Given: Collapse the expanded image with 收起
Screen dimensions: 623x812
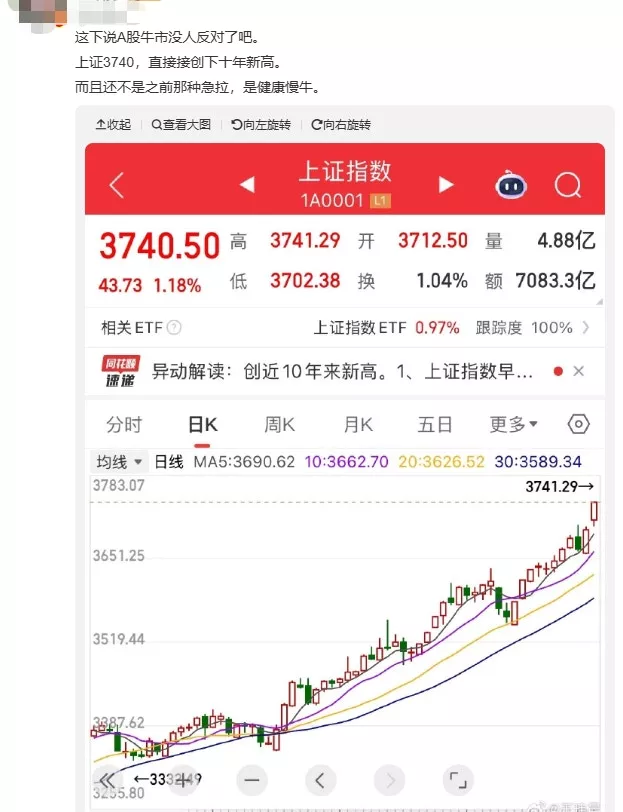Looking at the screenshot, I should [113, 125].
